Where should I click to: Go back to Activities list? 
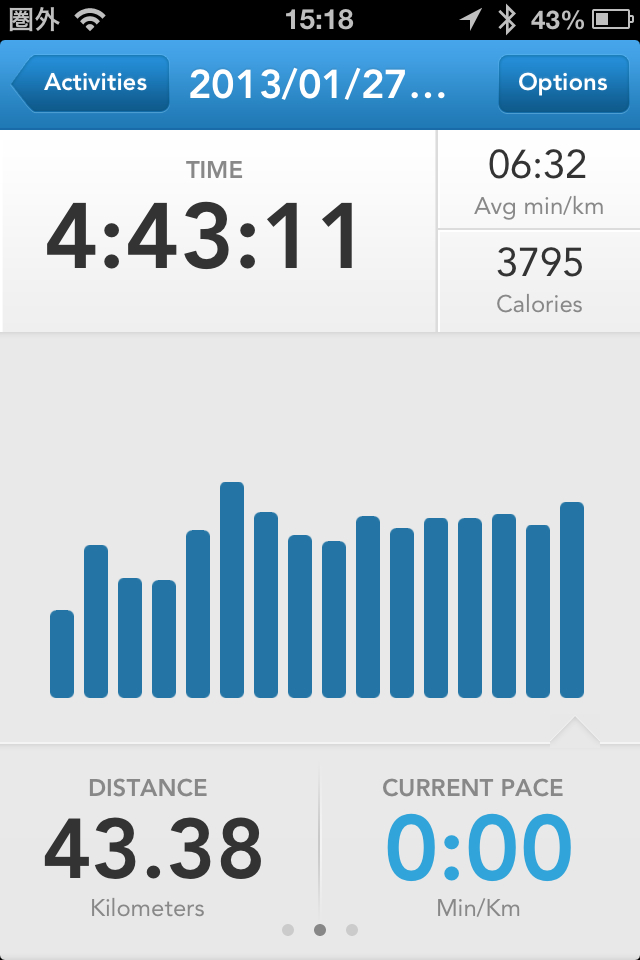coord(90,84)
